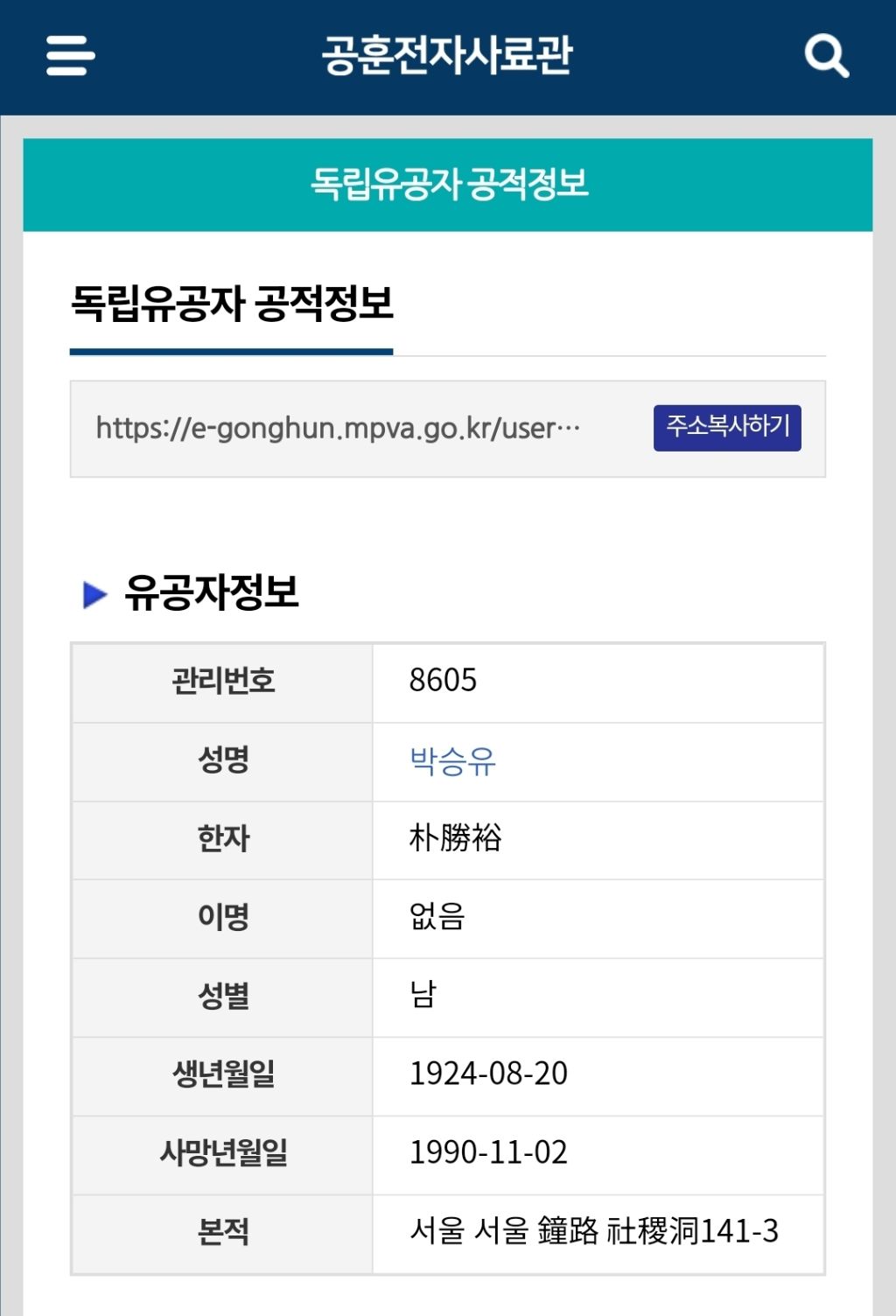896x1316 pixels.
Task: Open the 박승유 name link
Action: (452, 761)
